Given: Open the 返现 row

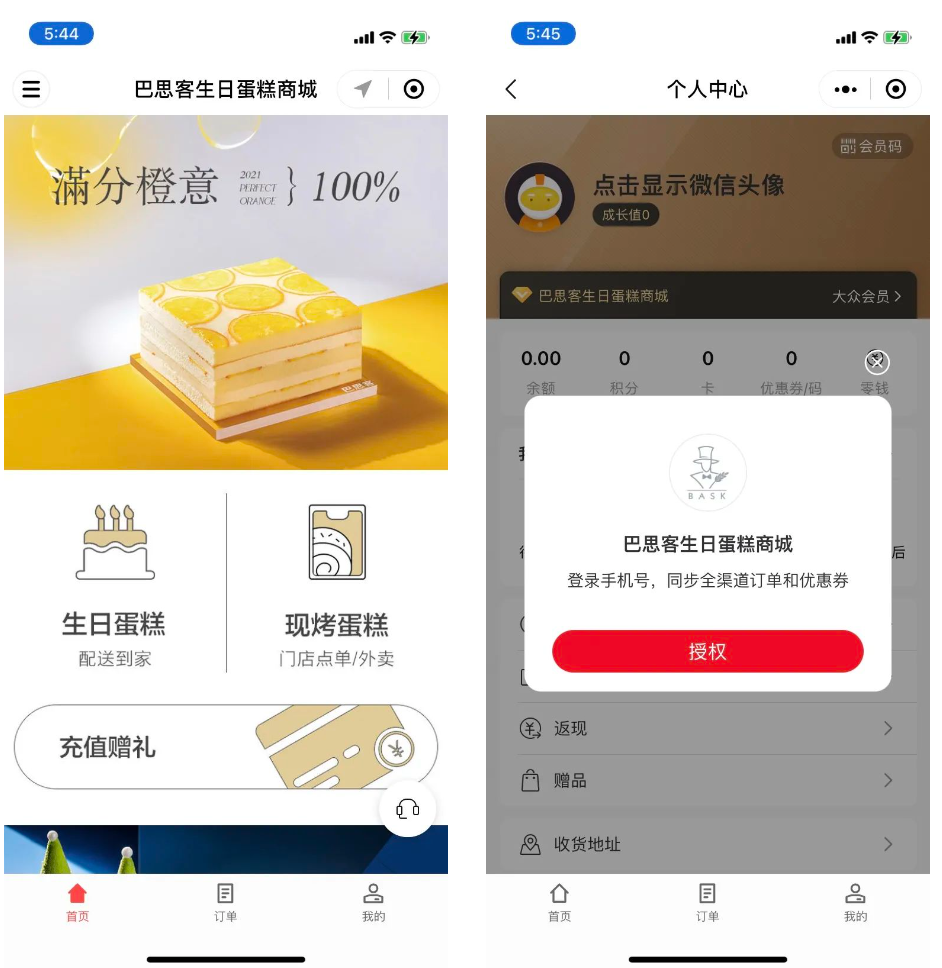Looking at the screenshot, I should pyautogui.click(x=707, y=729).
